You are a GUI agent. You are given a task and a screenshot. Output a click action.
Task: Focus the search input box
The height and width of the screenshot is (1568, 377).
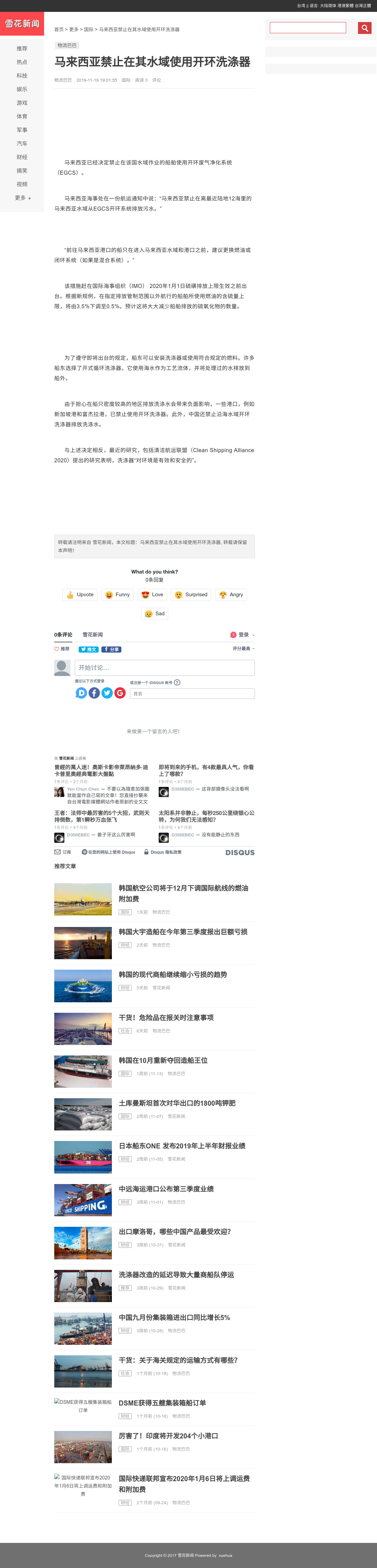pos(308,28)
